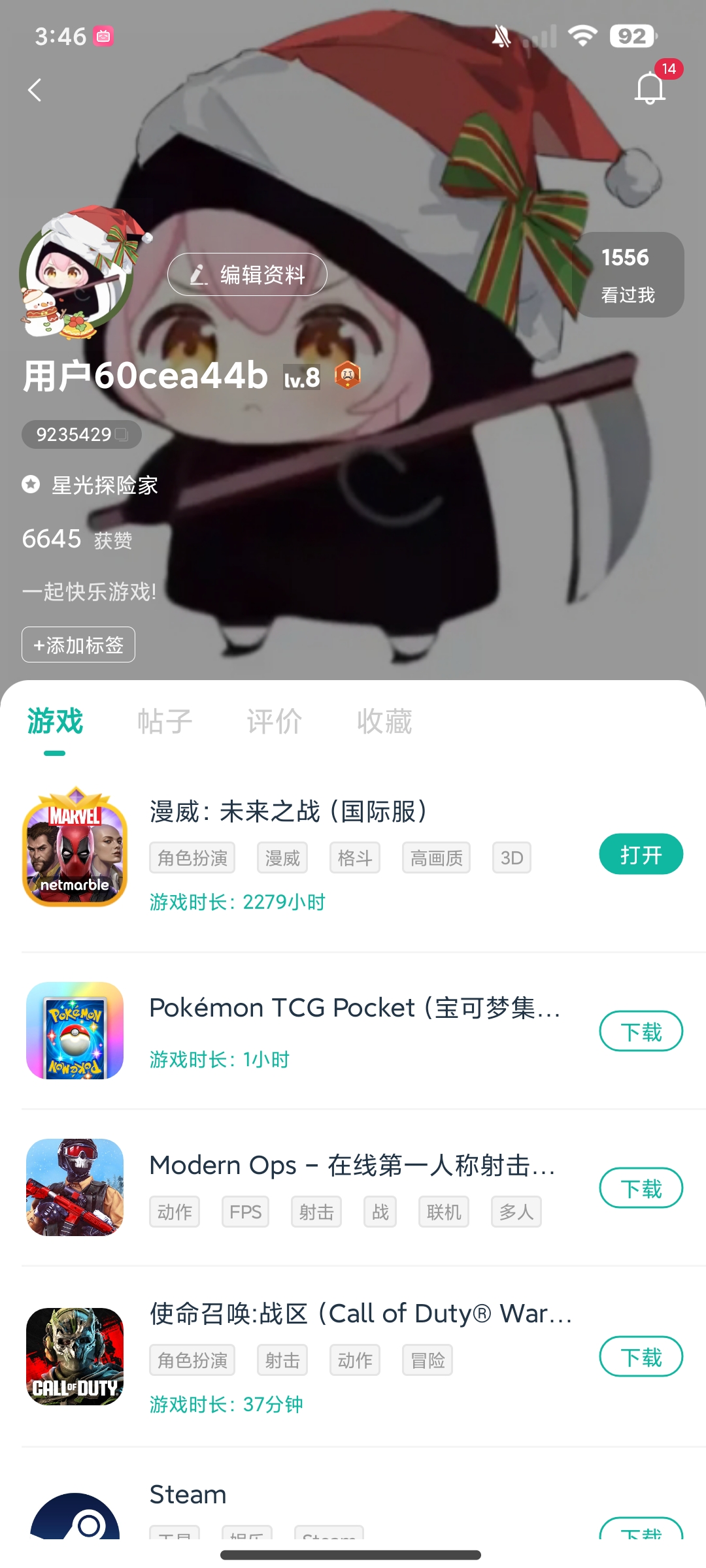Tap the level badge icon beside lv.8

coord(348,376)
